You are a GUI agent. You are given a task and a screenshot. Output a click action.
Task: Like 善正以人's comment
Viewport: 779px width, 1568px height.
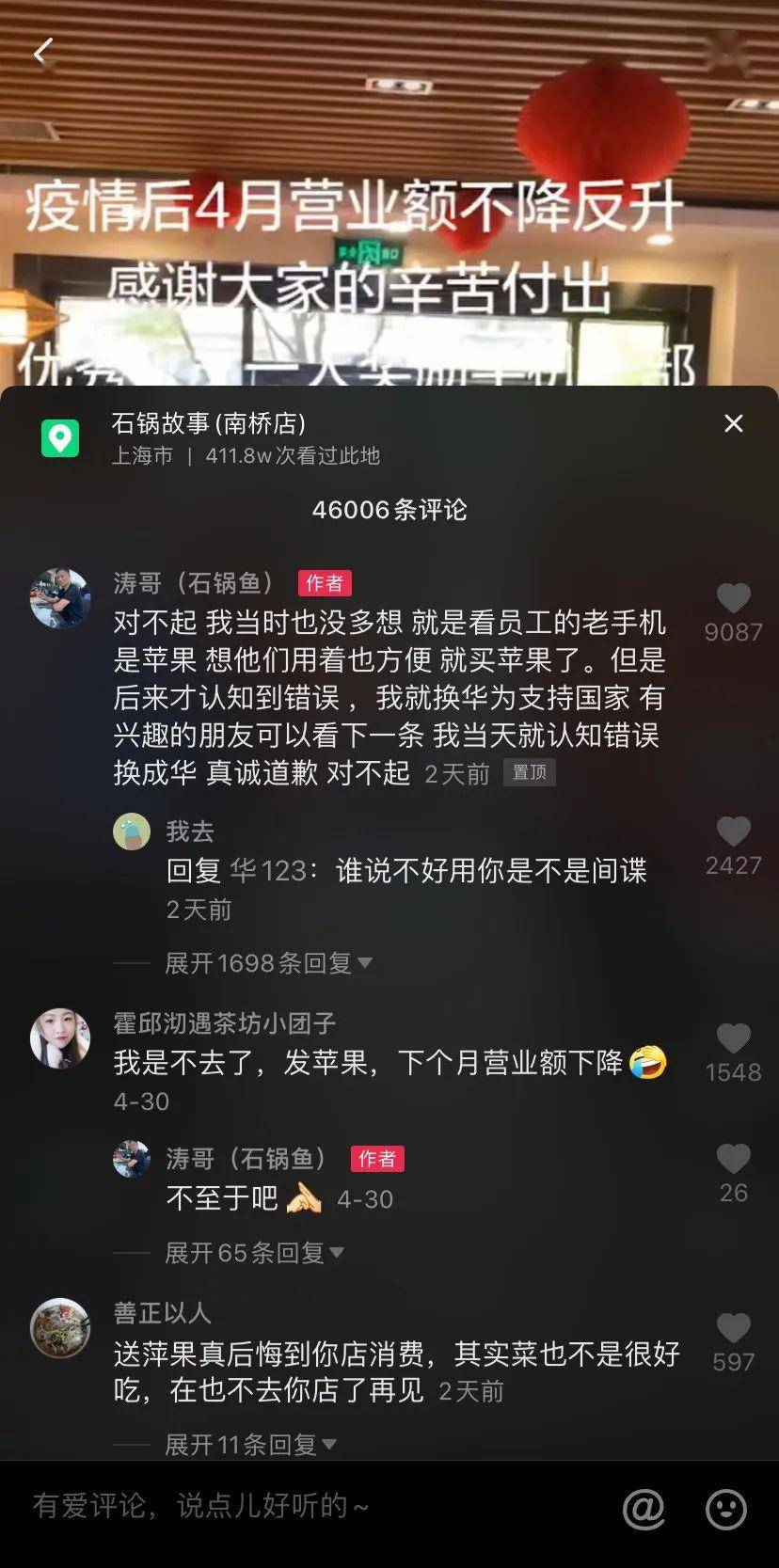tap(733, 1328)
